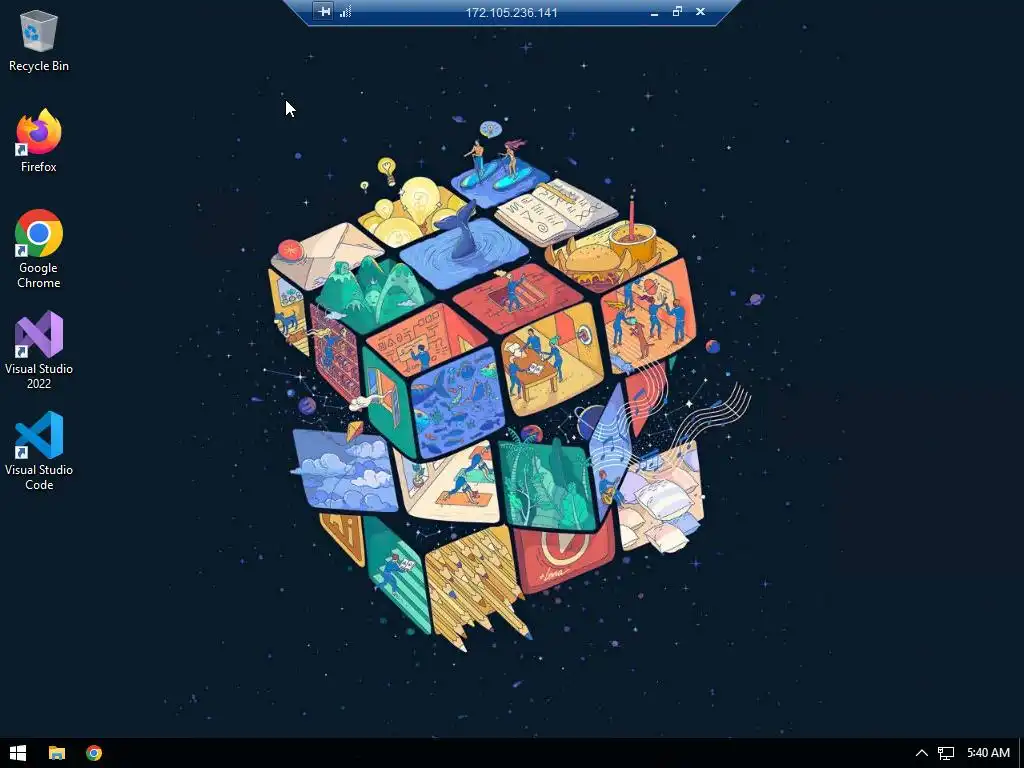Open the network status tray icon
Screen dimensions: 1024x768
click(x=946, y=753)
